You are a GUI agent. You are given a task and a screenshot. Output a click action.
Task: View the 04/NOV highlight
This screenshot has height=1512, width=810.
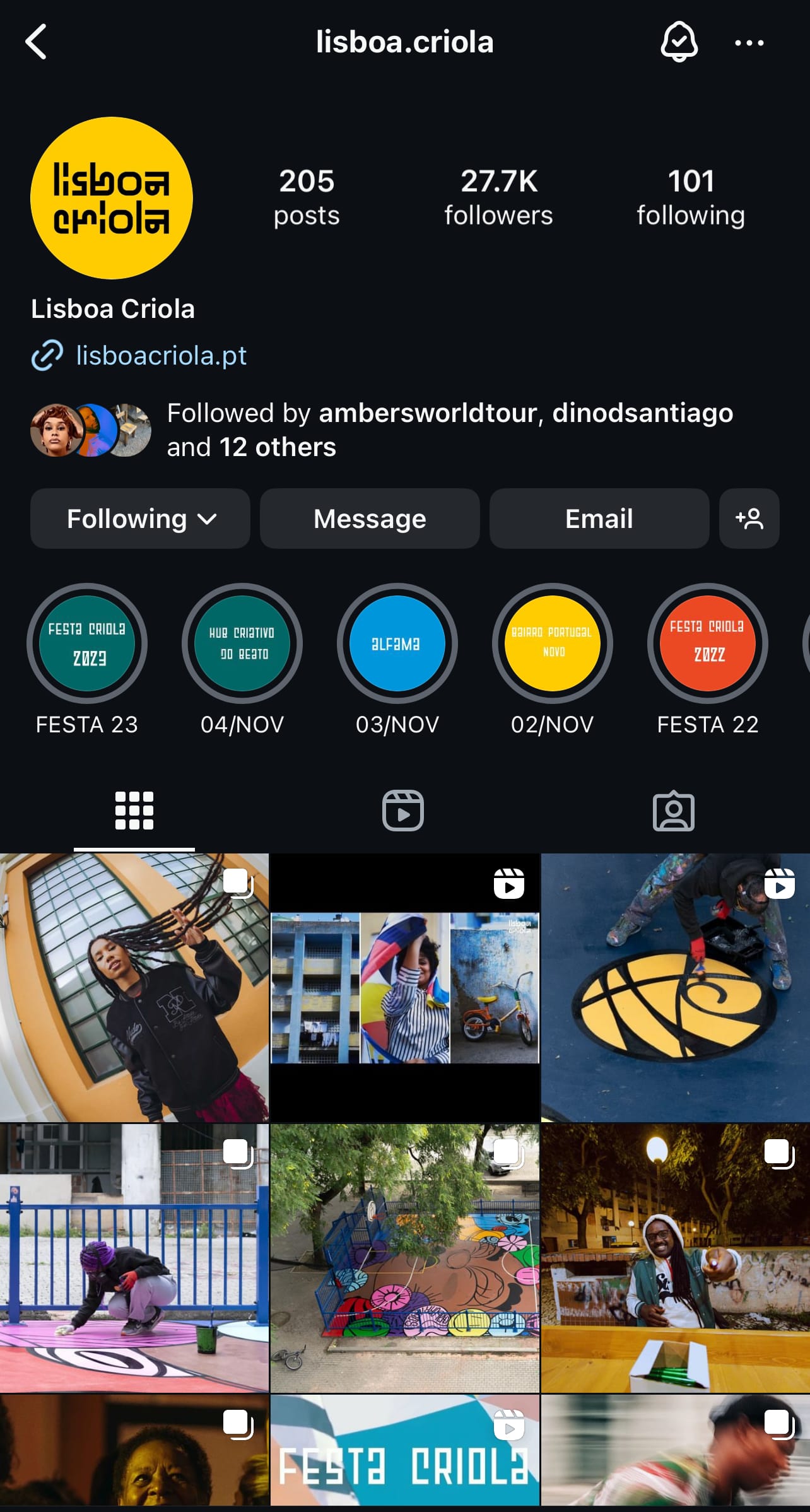(x=242, y=643)
